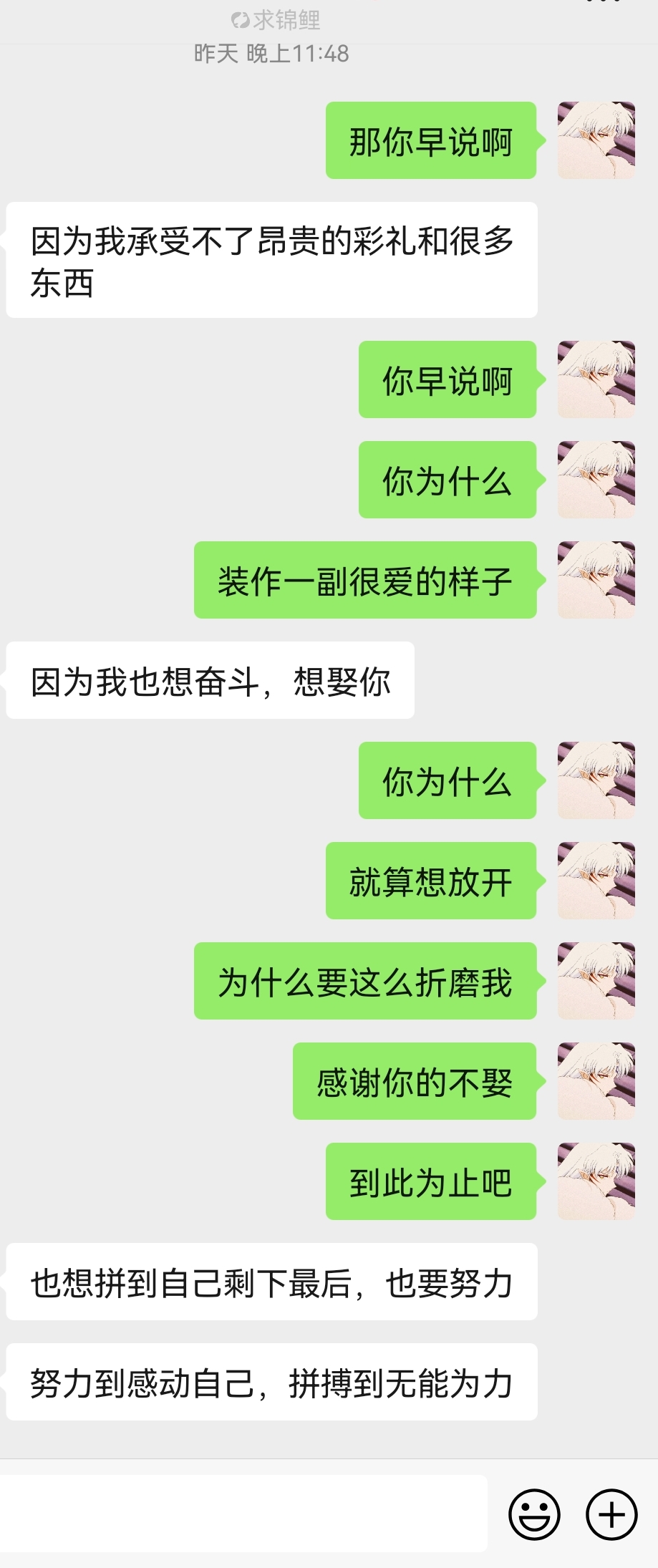The image size is (658, 1568).
Task: Tap the message input field
Action: [243, 1512]
